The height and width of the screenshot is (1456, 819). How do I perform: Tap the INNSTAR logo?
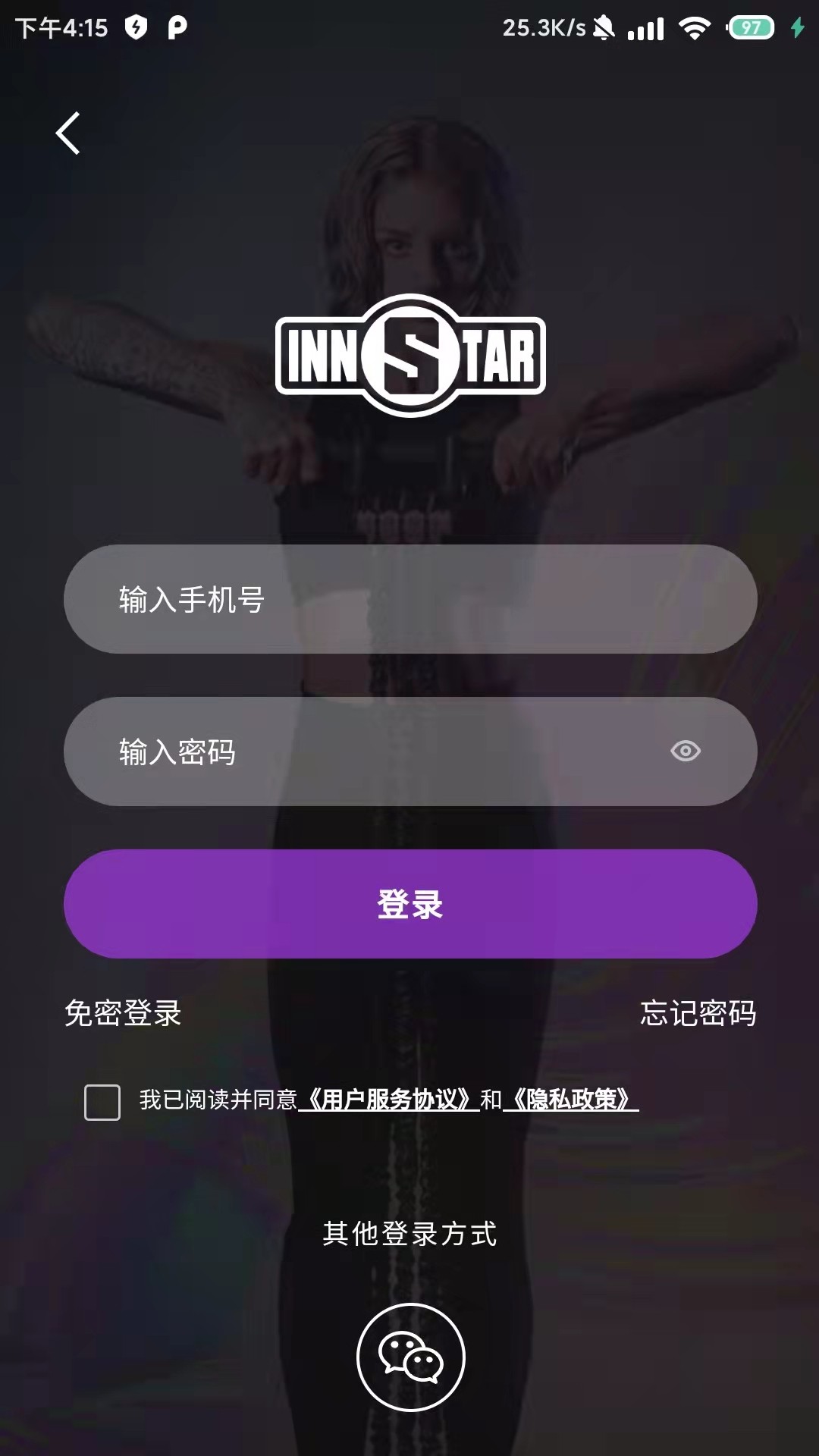(x=409, y=356)
